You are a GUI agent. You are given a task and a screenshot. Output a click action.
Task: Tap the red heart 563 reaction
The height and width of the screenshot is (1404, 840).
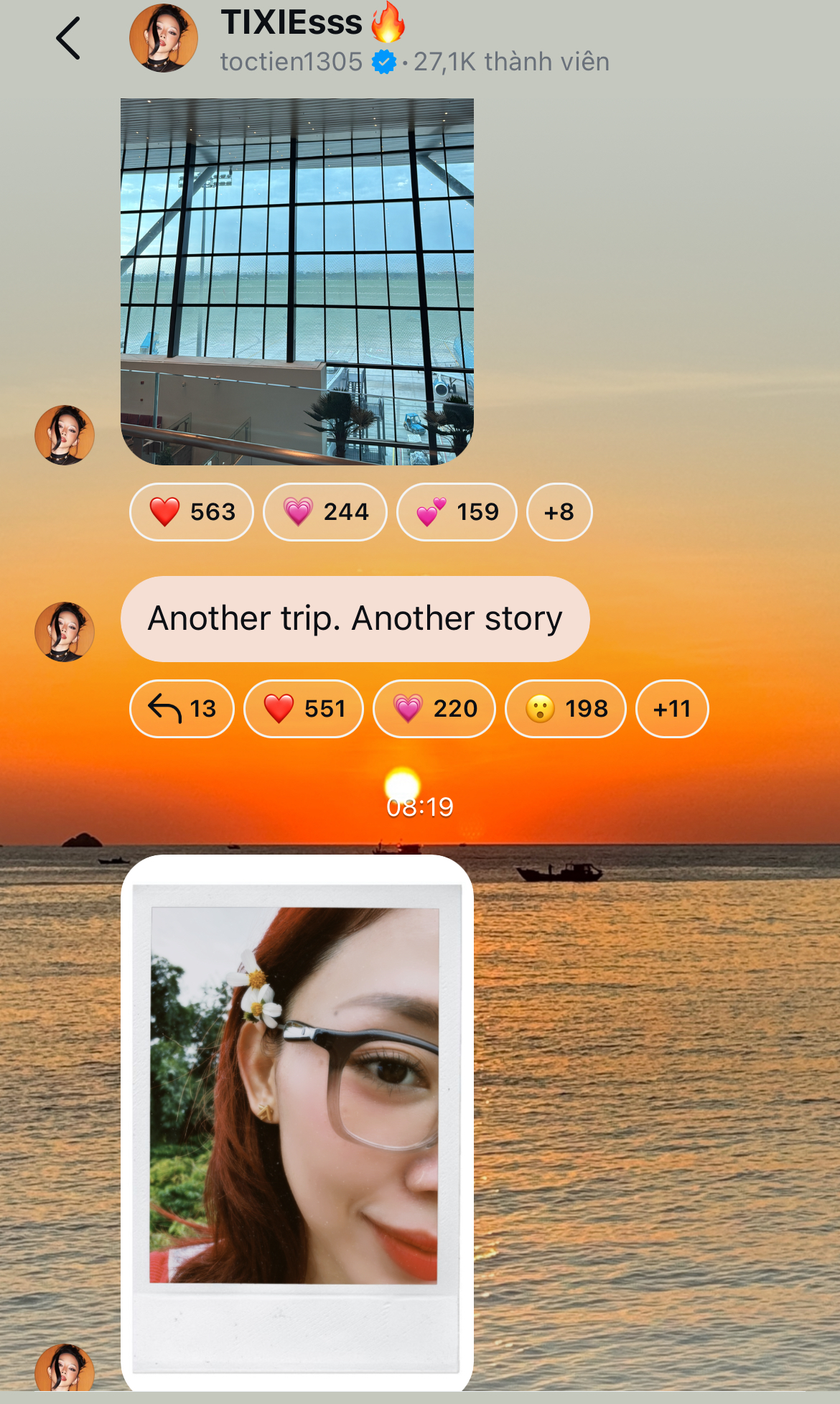[x=192, y=512]
